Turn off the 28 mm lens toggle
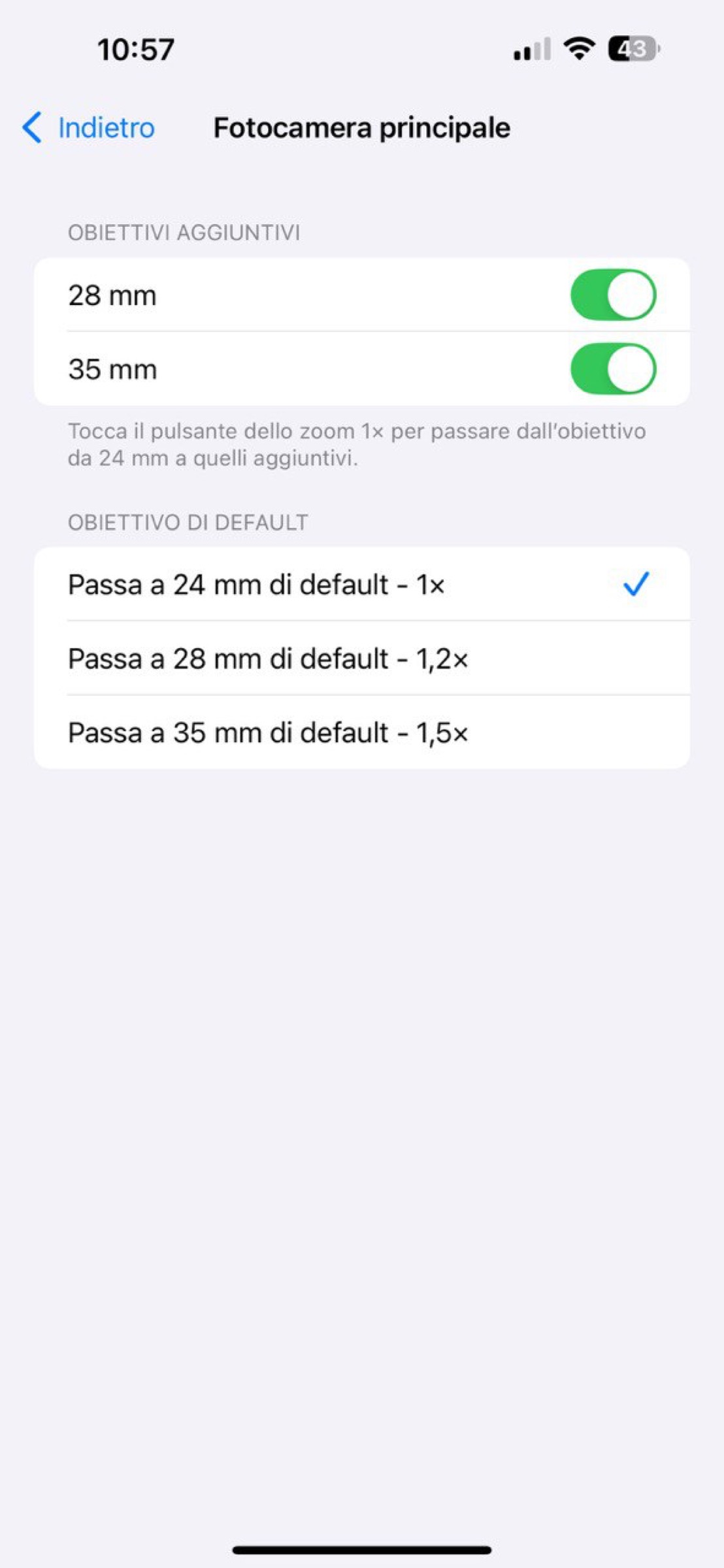The height and width of the screenshot is (1568, 724). click(612, 295)
